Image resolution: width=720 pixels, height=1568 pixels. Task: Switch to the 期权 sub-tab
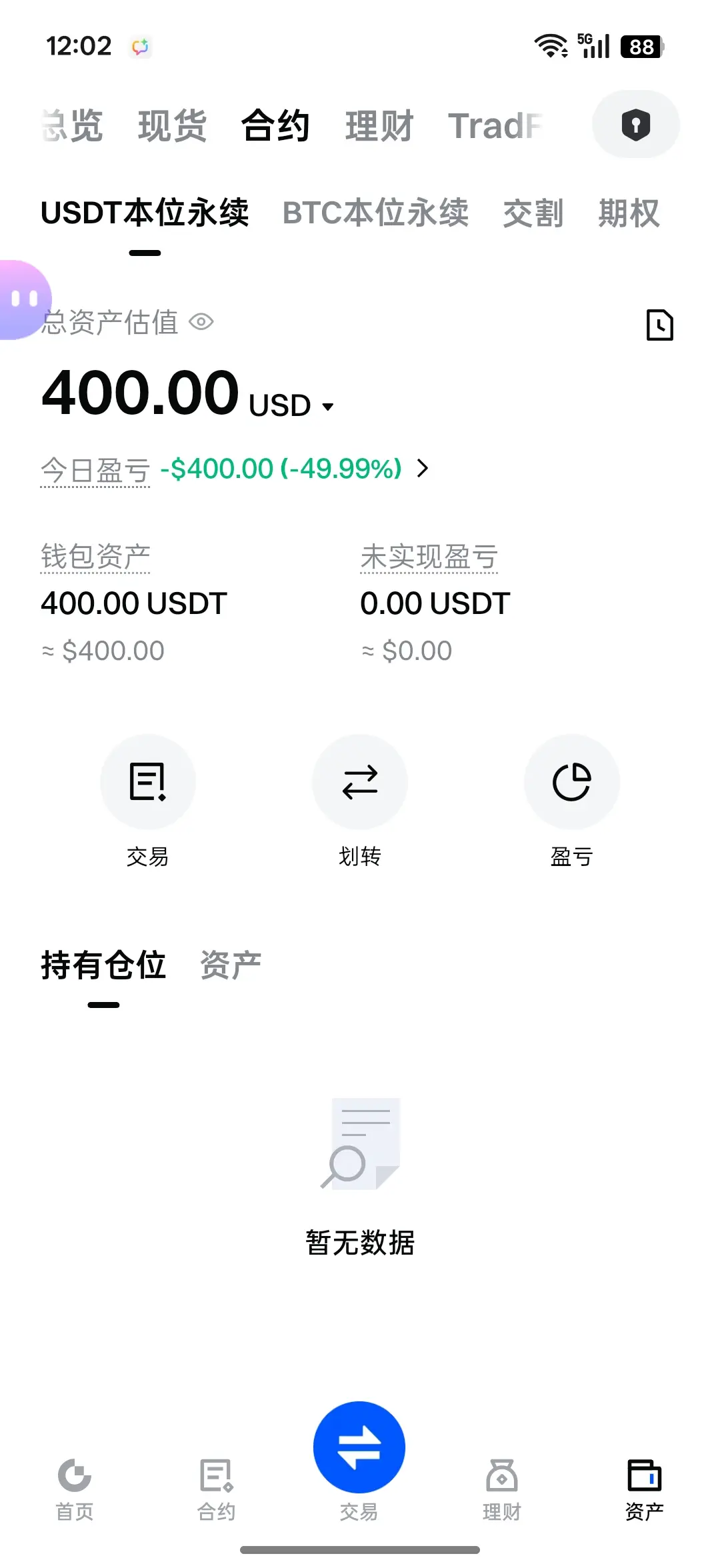[x=628, y=213]
